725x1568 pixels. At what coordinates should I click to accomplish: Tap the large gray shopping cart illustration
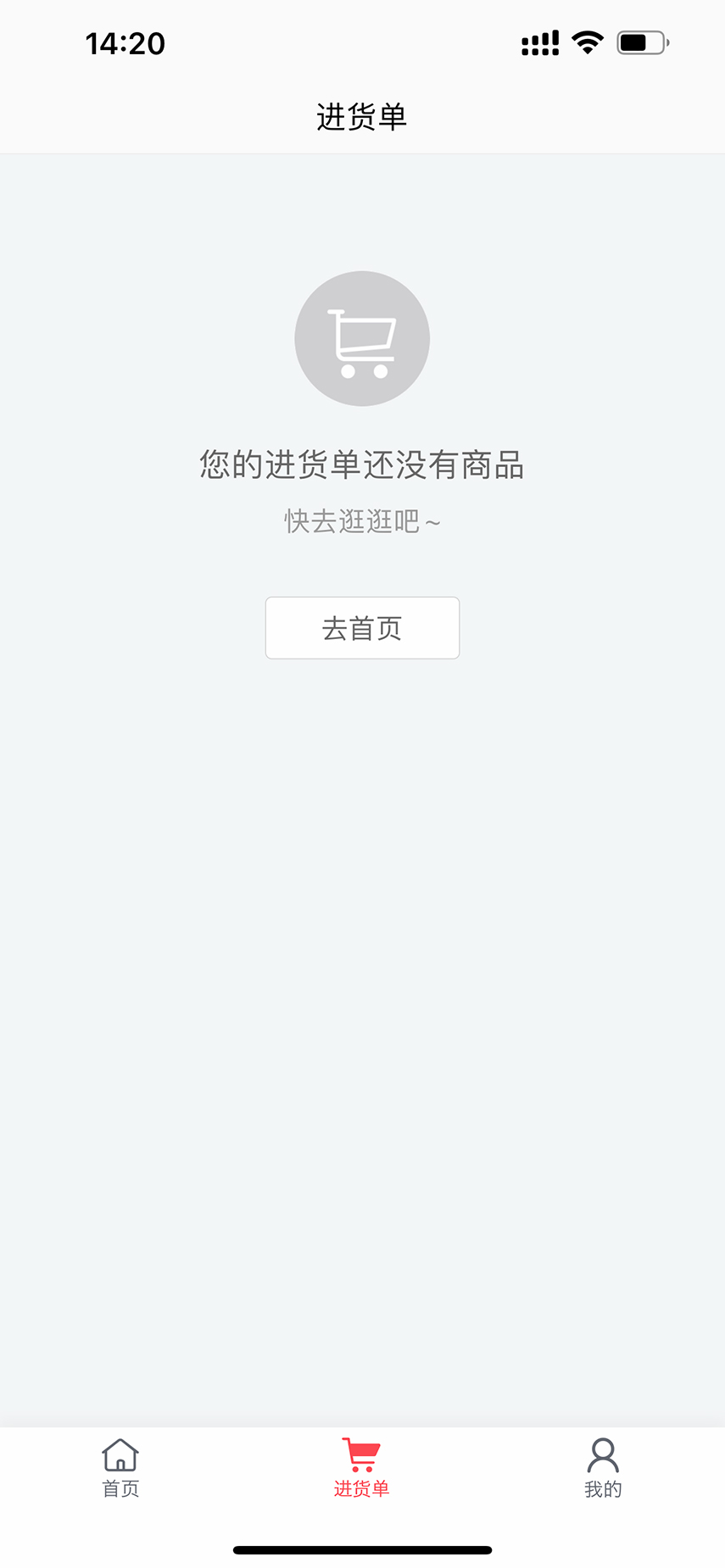point(362,338)
